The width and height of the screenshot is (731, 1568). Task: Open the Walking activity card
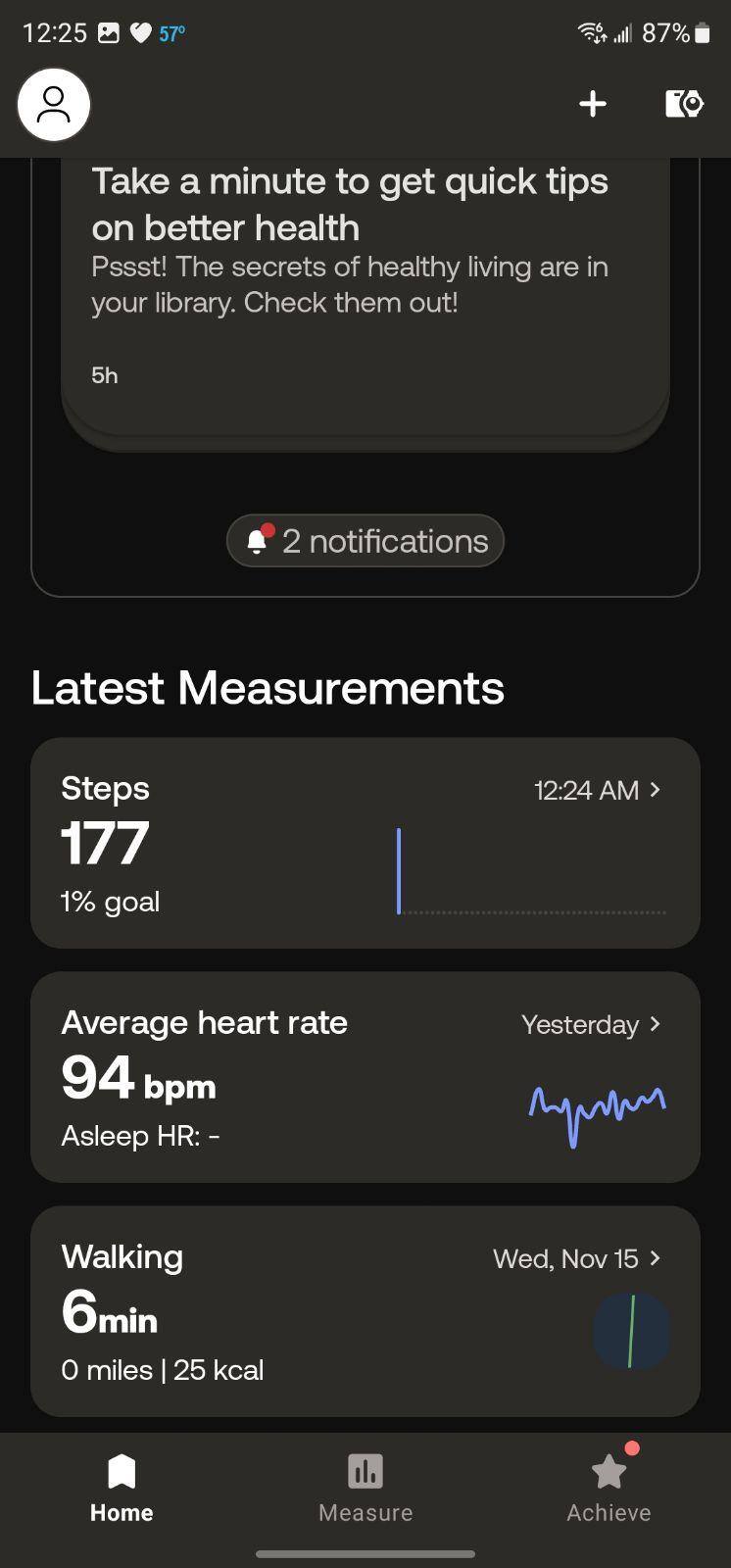pyautogui.click(x=365, y=1311)
